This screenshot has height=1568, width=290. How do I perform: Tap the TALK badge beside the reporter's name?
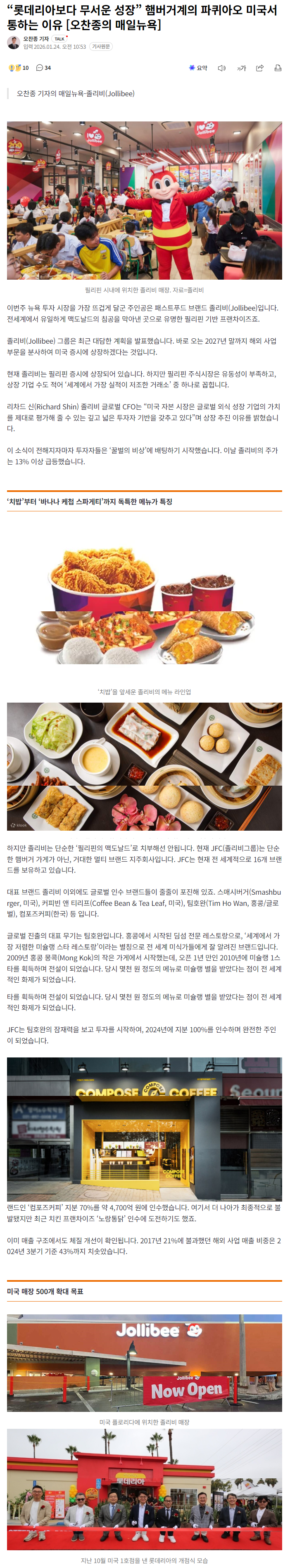click(60, 38)
